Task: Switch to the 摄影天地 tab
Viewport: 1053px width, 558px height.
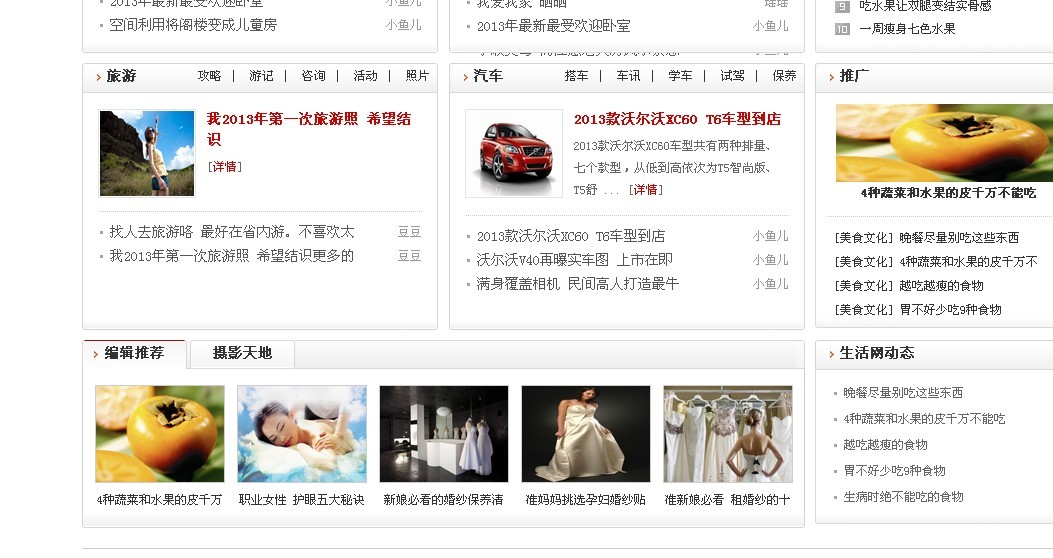Action: (242, 353)
